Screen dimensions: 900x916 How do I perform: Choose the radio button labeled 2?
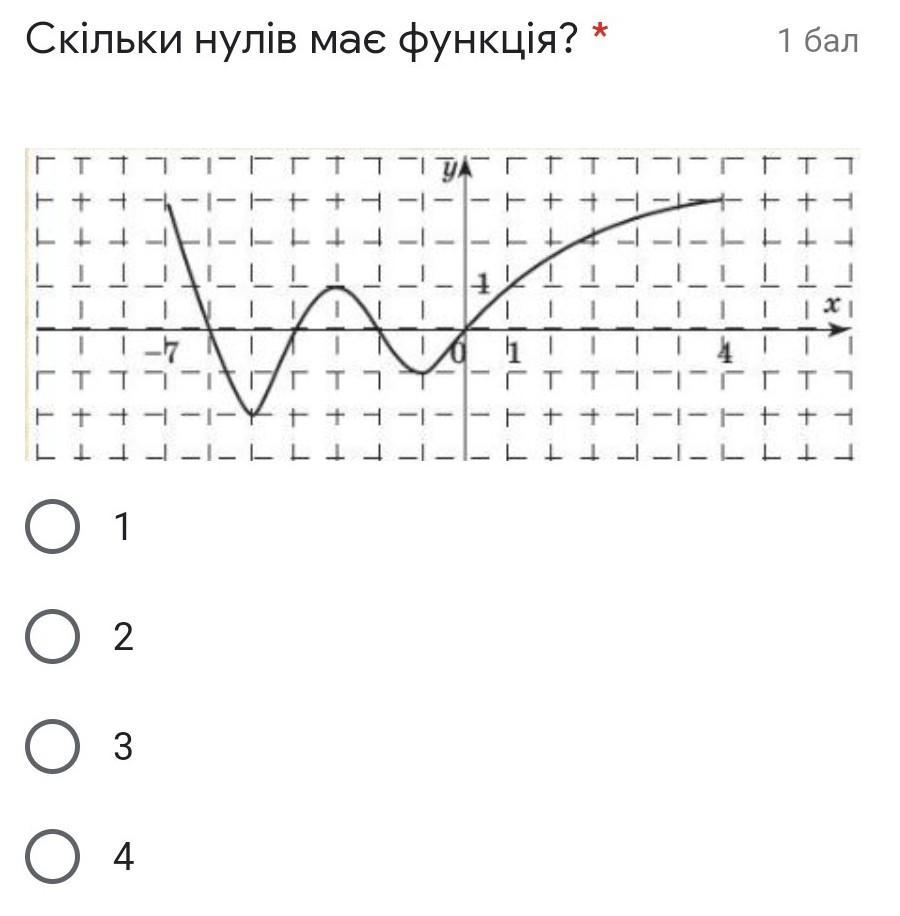(x=52, y=637)
